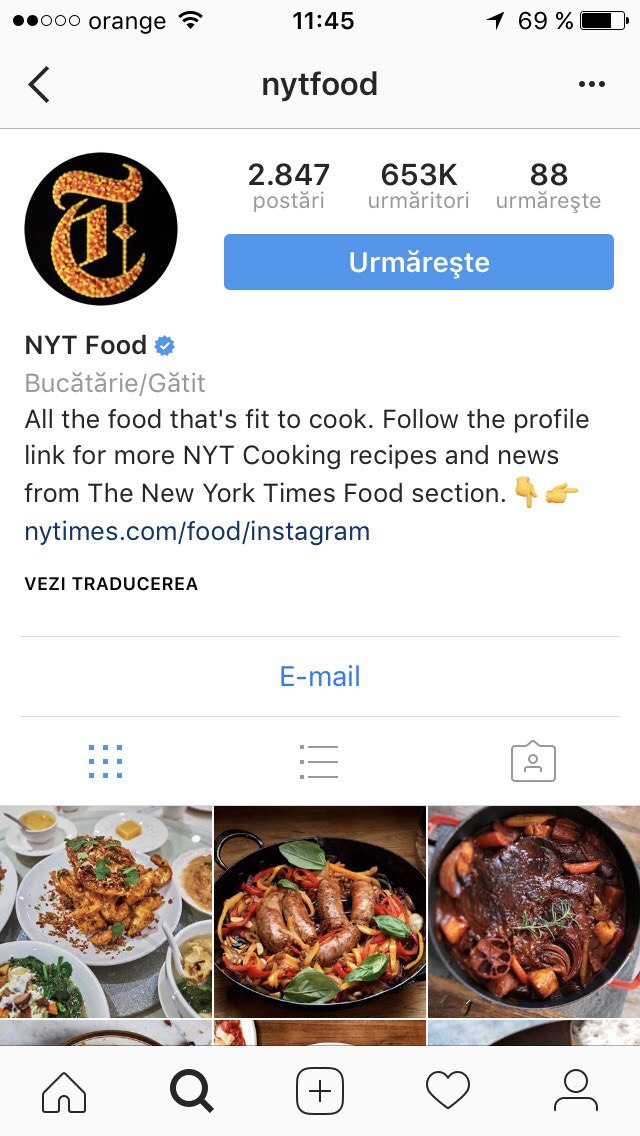Open the shrimp dish photo post
Image resolution: width=640 pixels, height=1136 pixels.
(x=105, y=910)
